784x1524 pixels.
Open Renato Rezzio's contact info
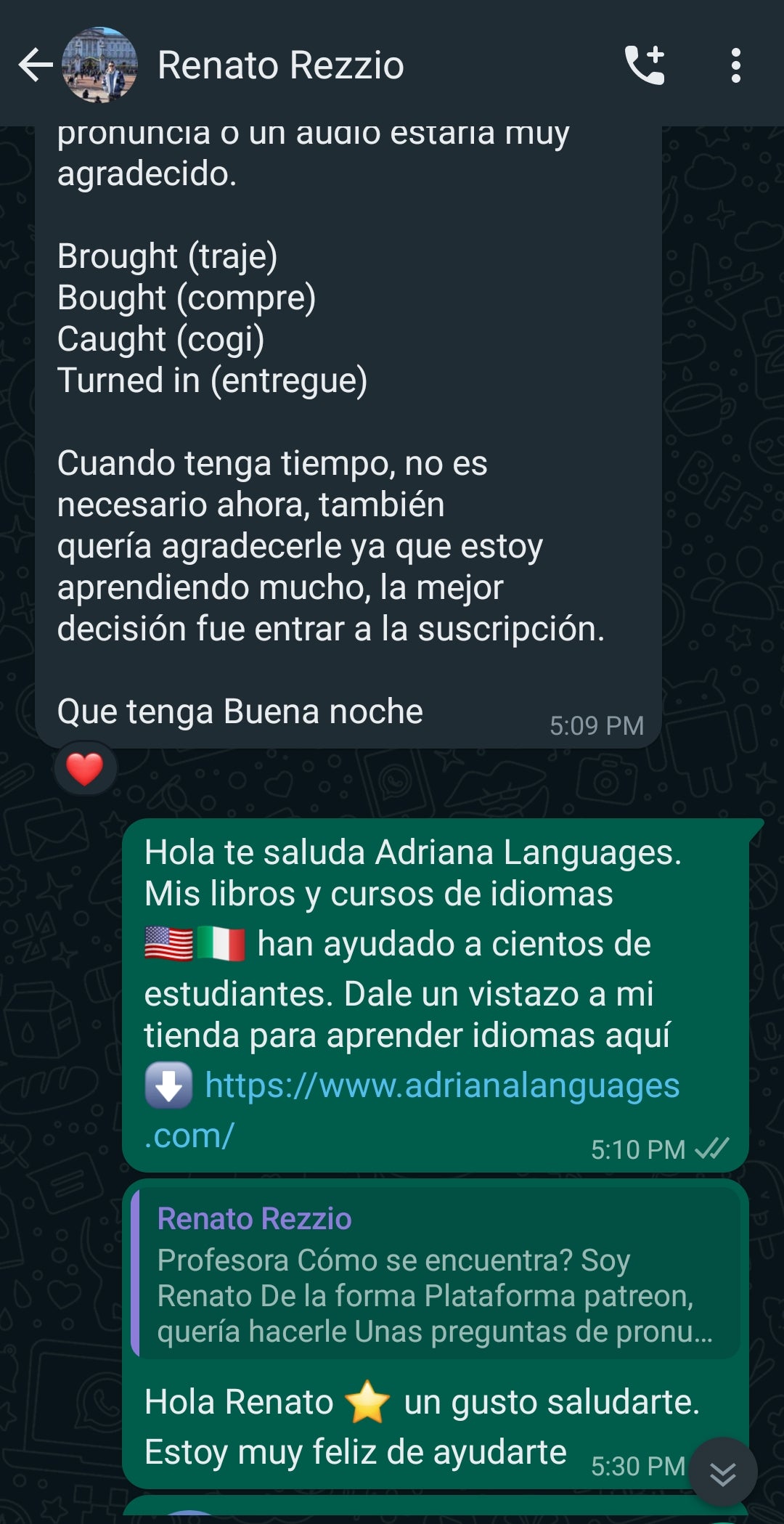click(280, 65)
